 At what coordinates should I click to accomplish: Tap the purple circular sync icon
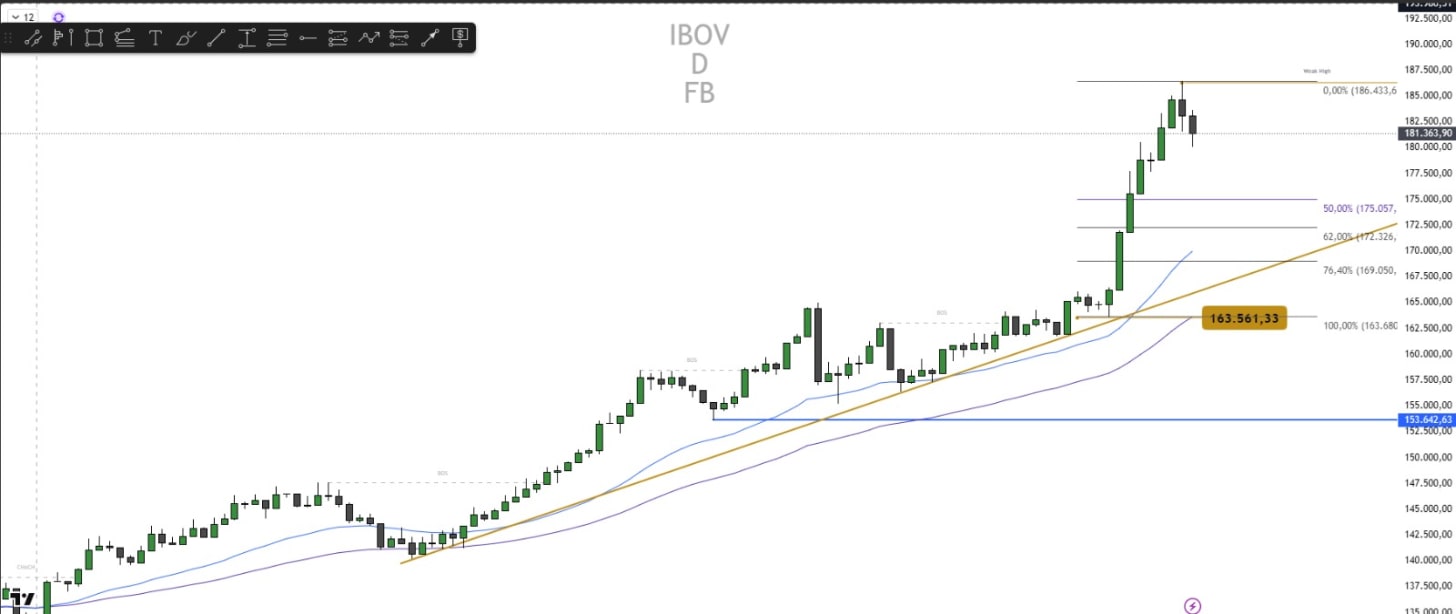58,17
